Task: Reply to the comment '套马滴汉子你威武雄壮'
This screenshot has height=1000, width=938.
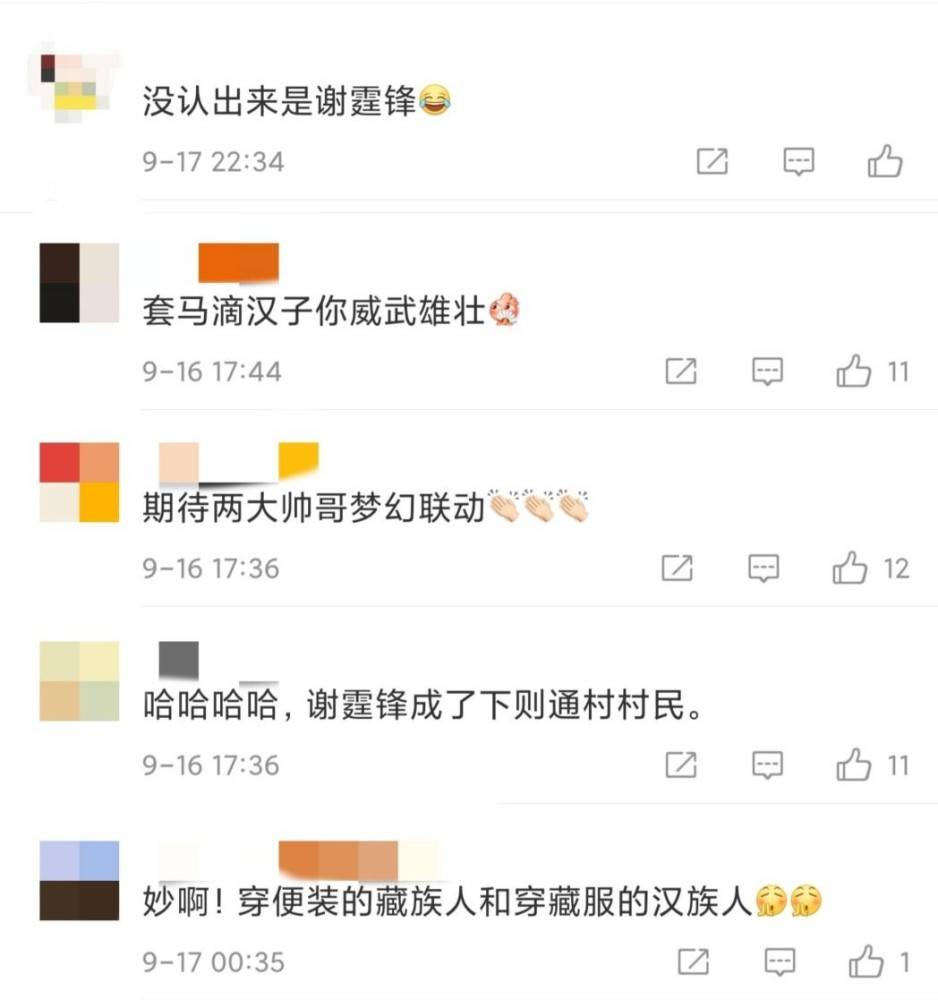Action: click(767, 372)
